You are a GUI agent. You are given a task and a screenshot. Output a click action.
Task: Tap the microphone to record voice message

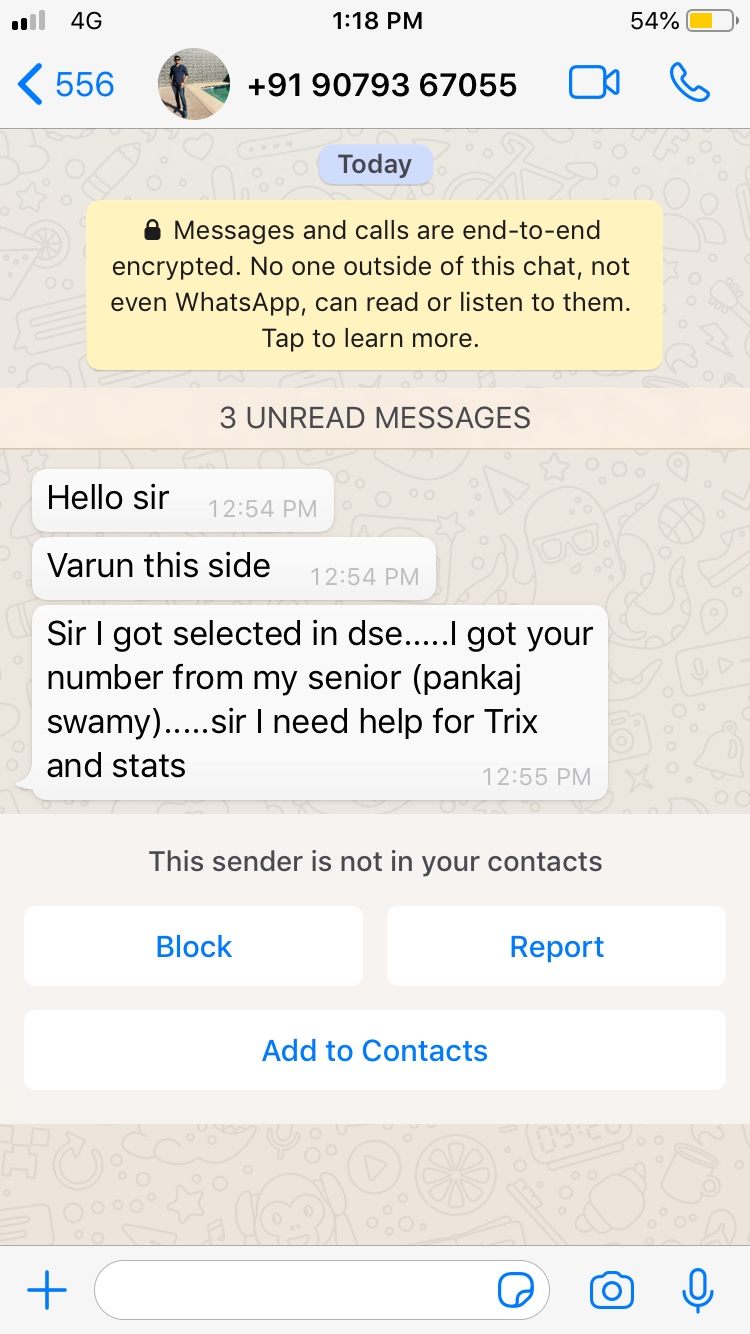pos(697,1291)
